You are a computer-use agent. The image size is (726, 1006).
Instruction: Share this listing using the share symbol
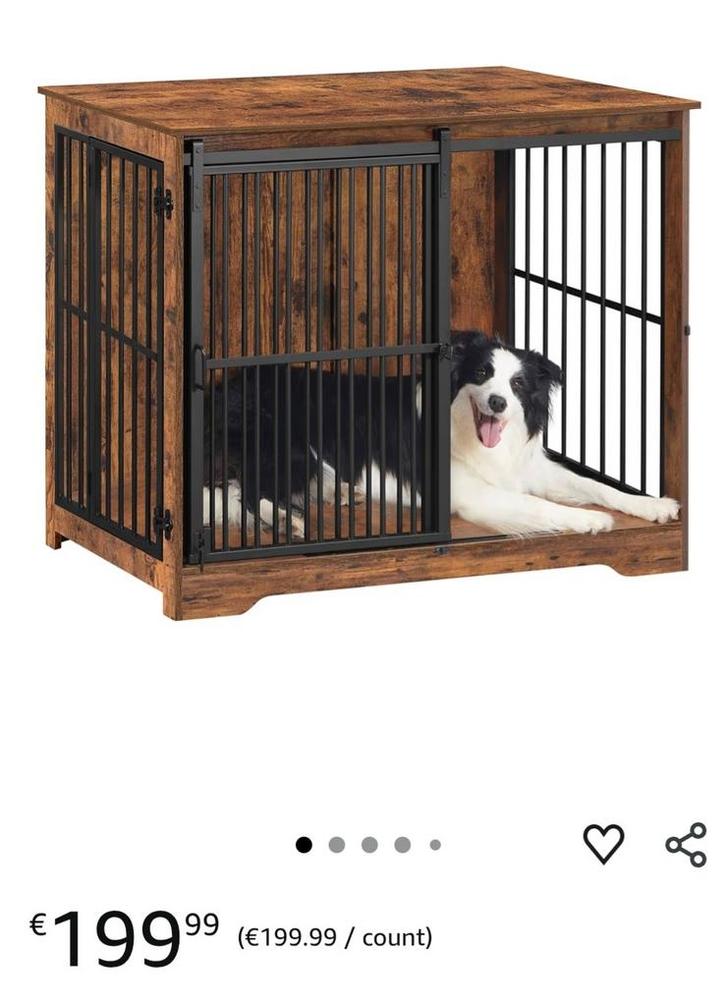687,845
